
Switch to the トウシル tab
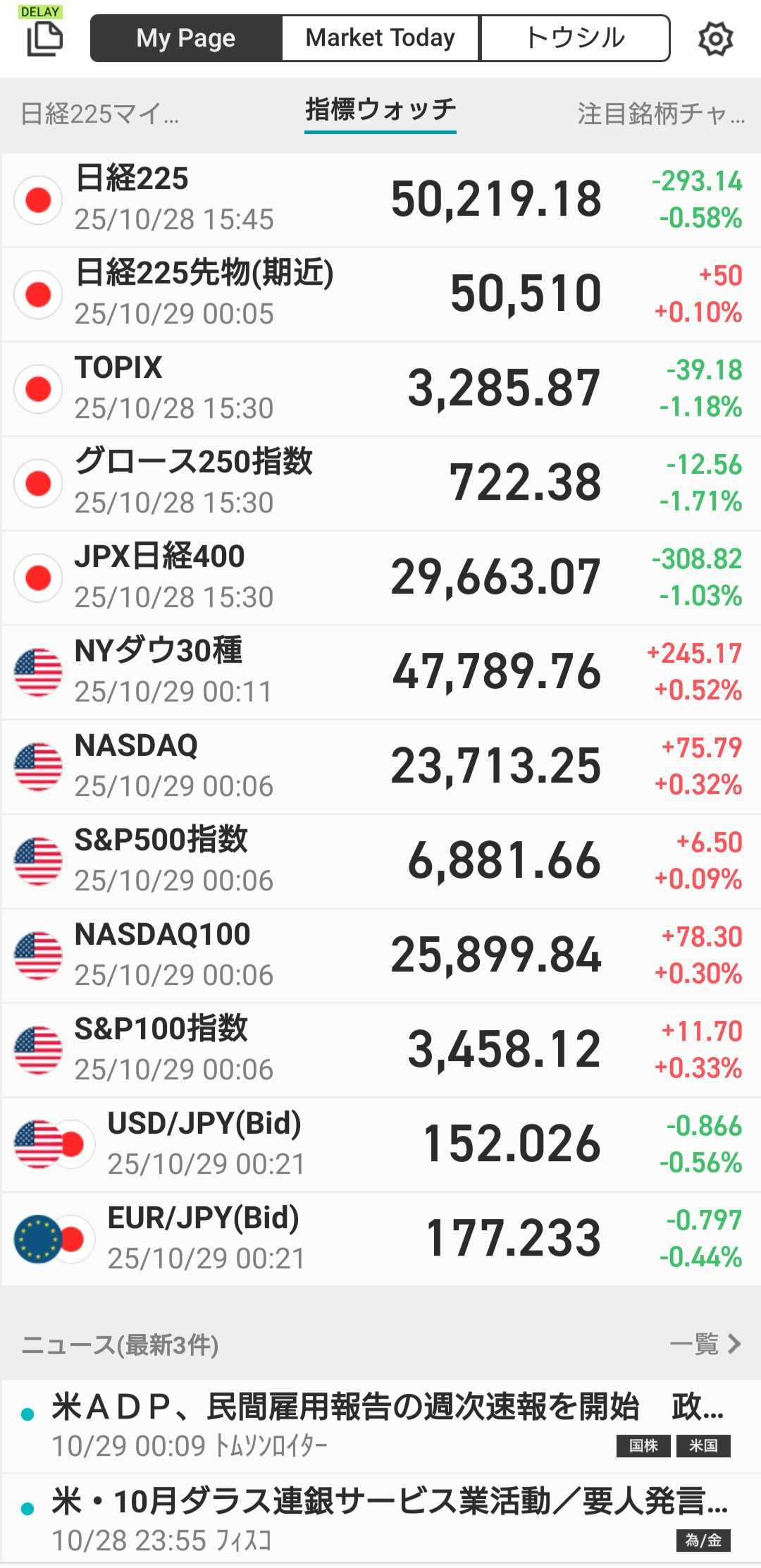coord(575,38)
